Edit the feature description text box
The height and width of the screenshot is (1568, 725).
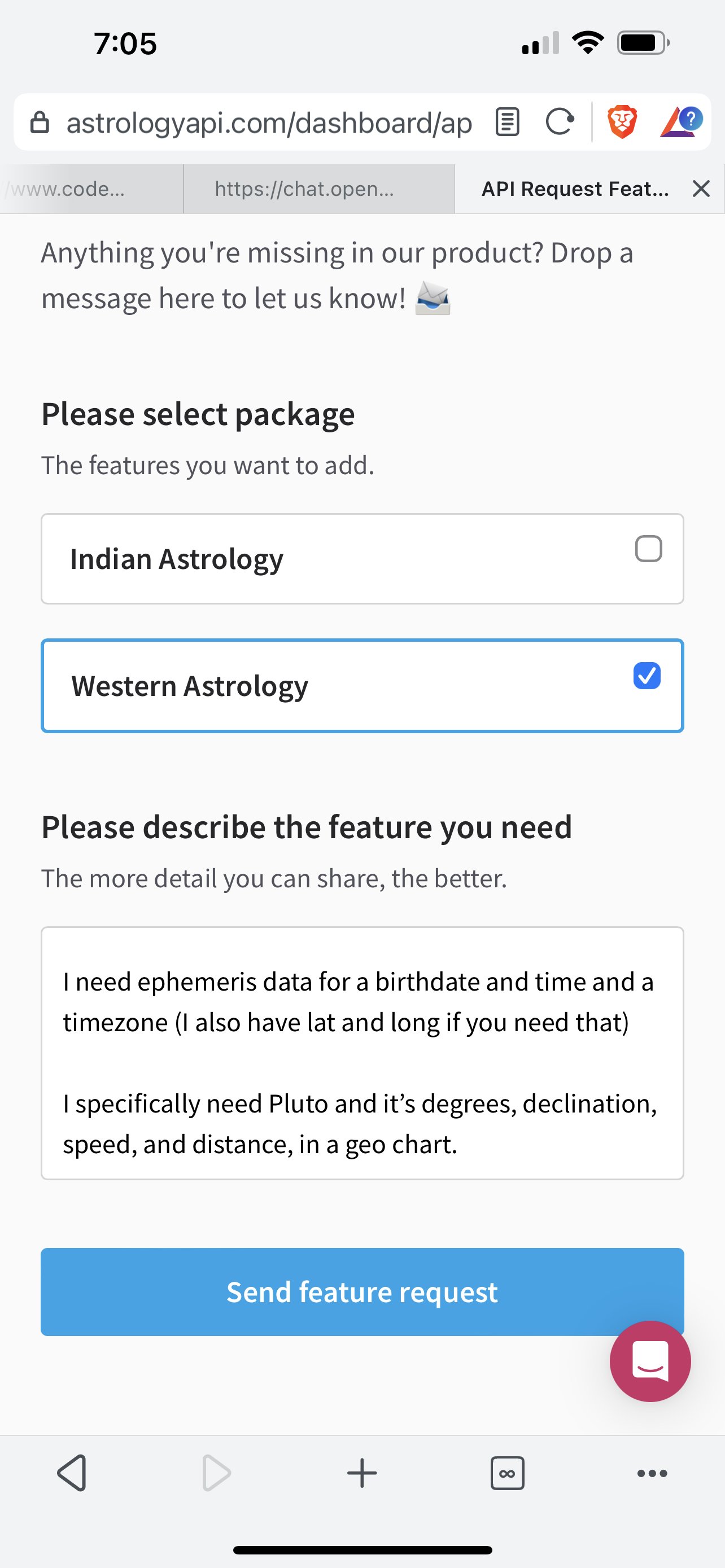coord(362,1053)
